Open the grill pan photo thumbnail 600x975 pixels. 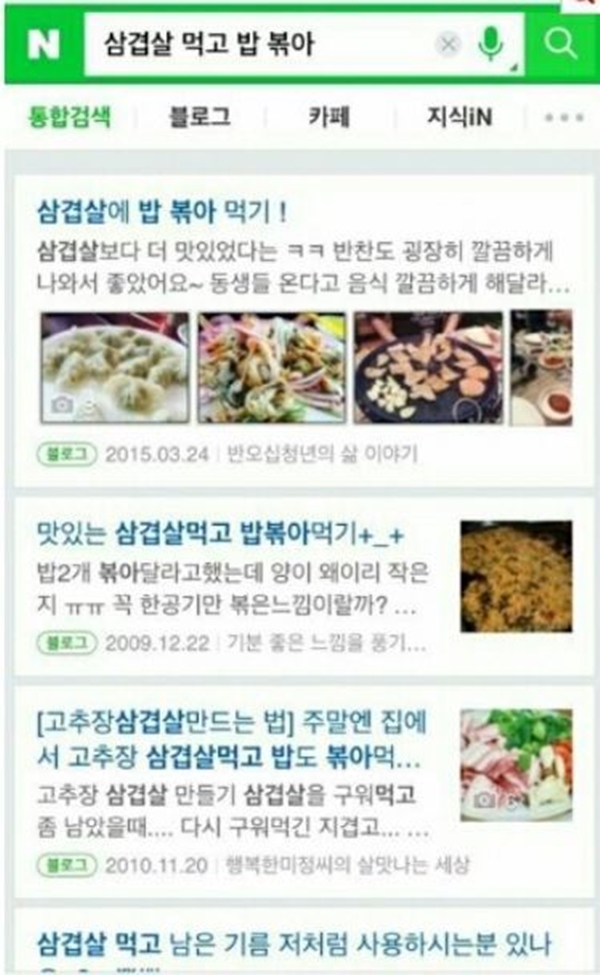coord(428,367)
